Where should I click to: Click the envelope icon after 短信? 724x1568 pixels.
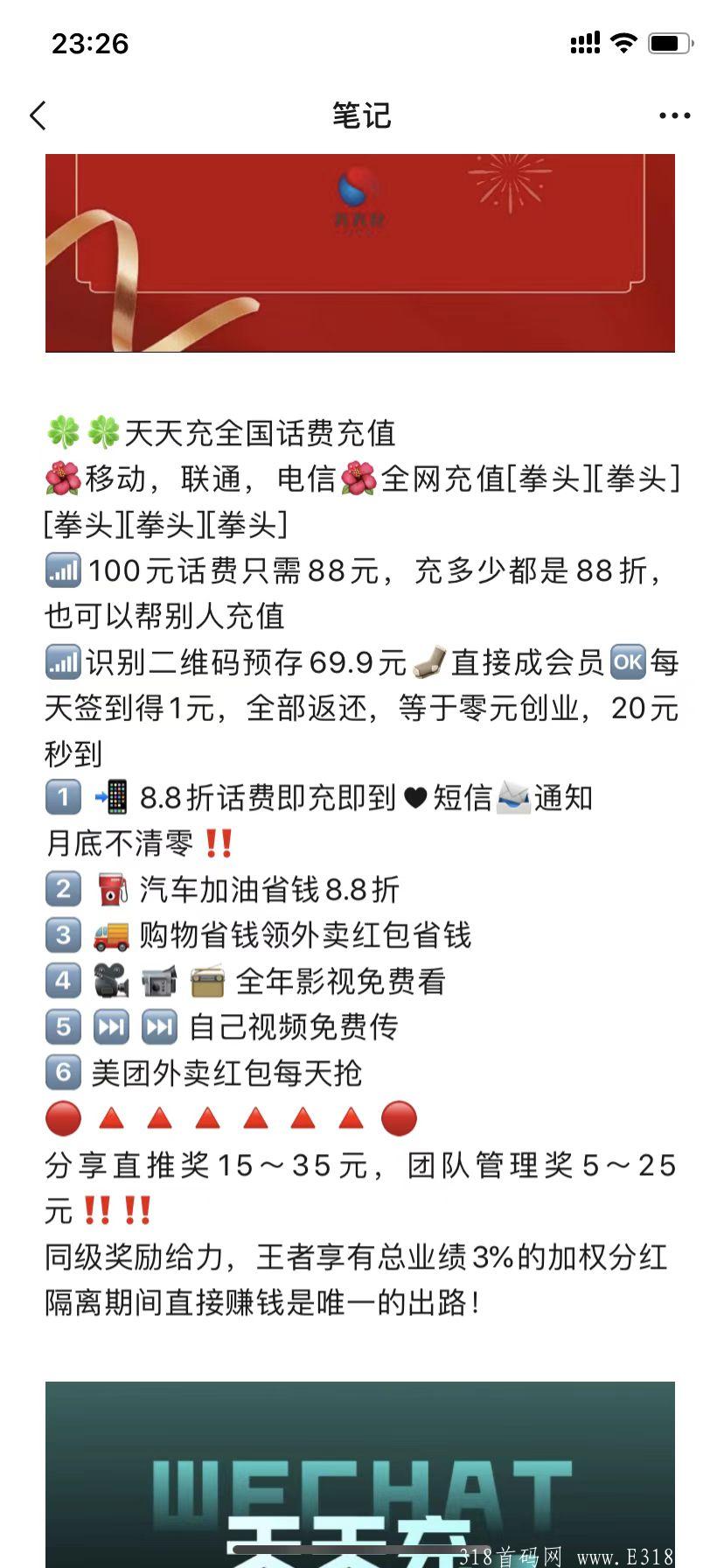(x=511, y=797)
